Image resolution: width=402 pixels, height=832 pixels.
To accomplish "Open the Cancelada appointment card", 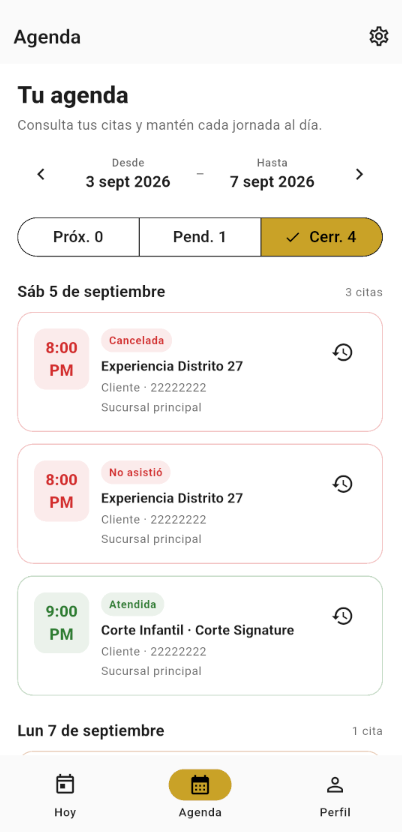I will (x=200, y=372).
